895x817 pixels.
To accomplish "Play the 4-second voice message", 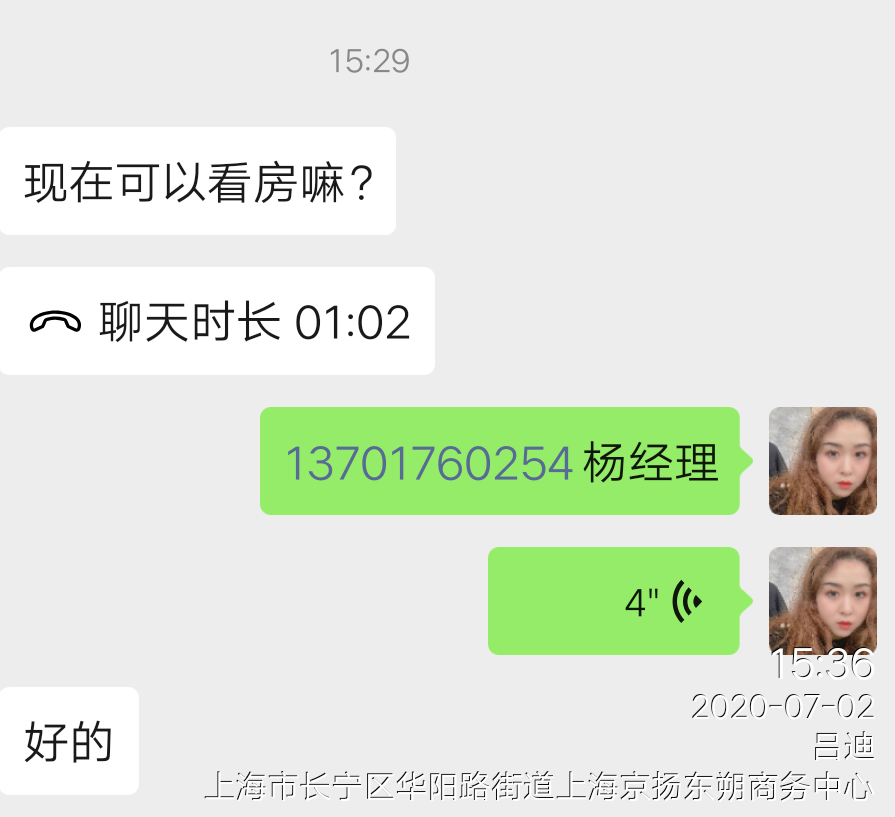I will click(613, 601).
